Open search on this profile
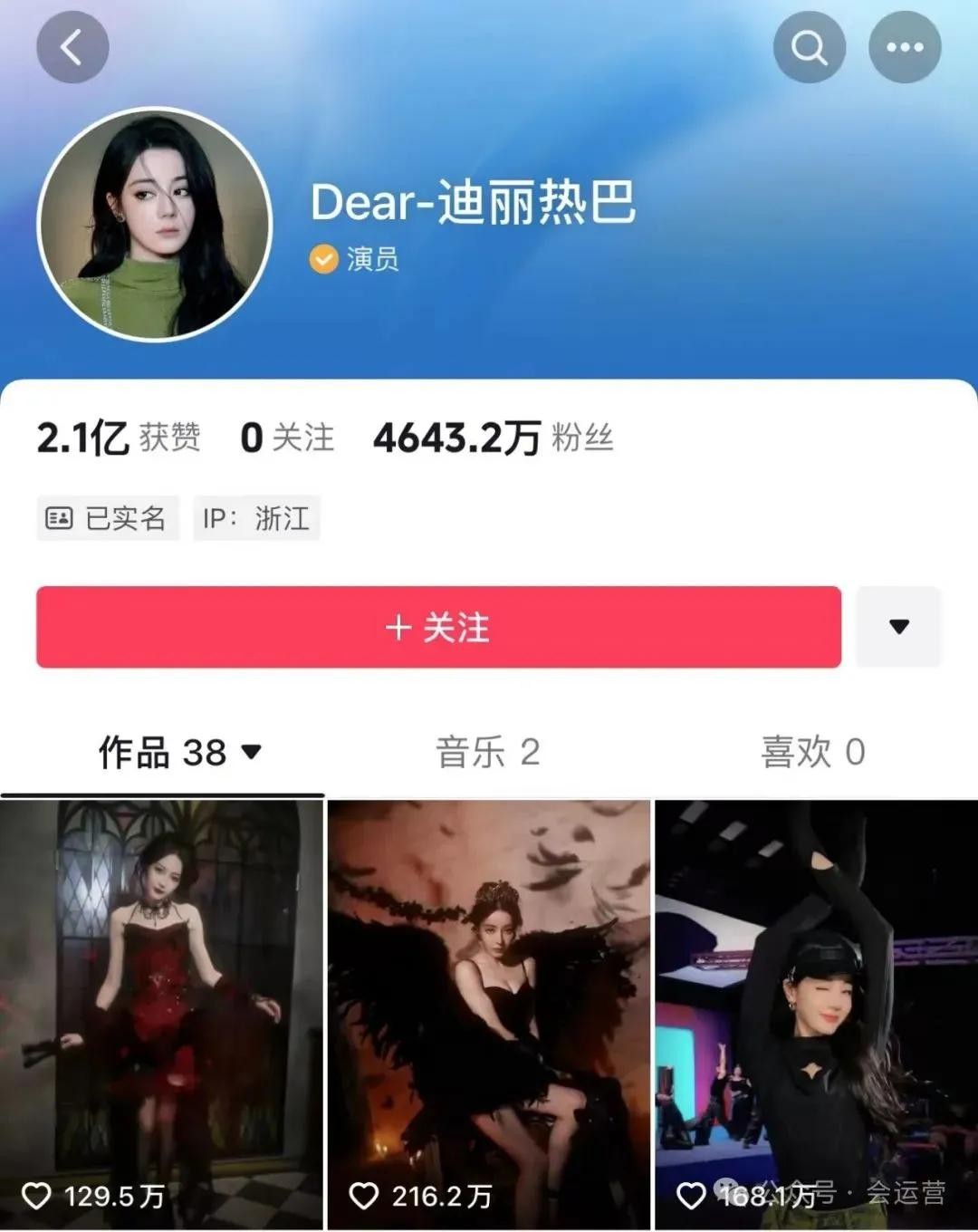978x1232 pixels. (810, 47)
